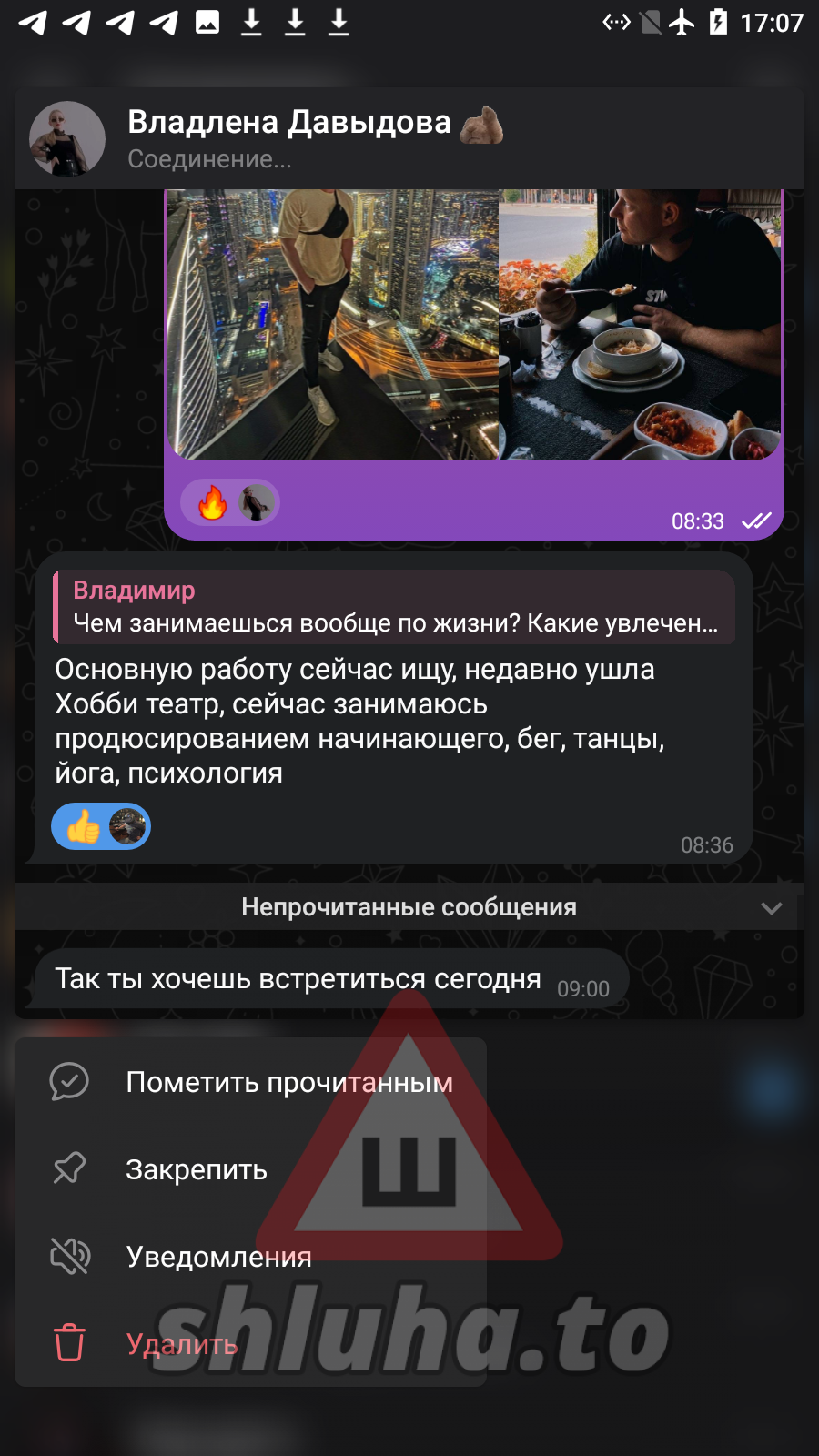Screen dimensions: 819x1456
Task: Tap "Пометить прочитанным" menu option
Action: [288, 1082]
